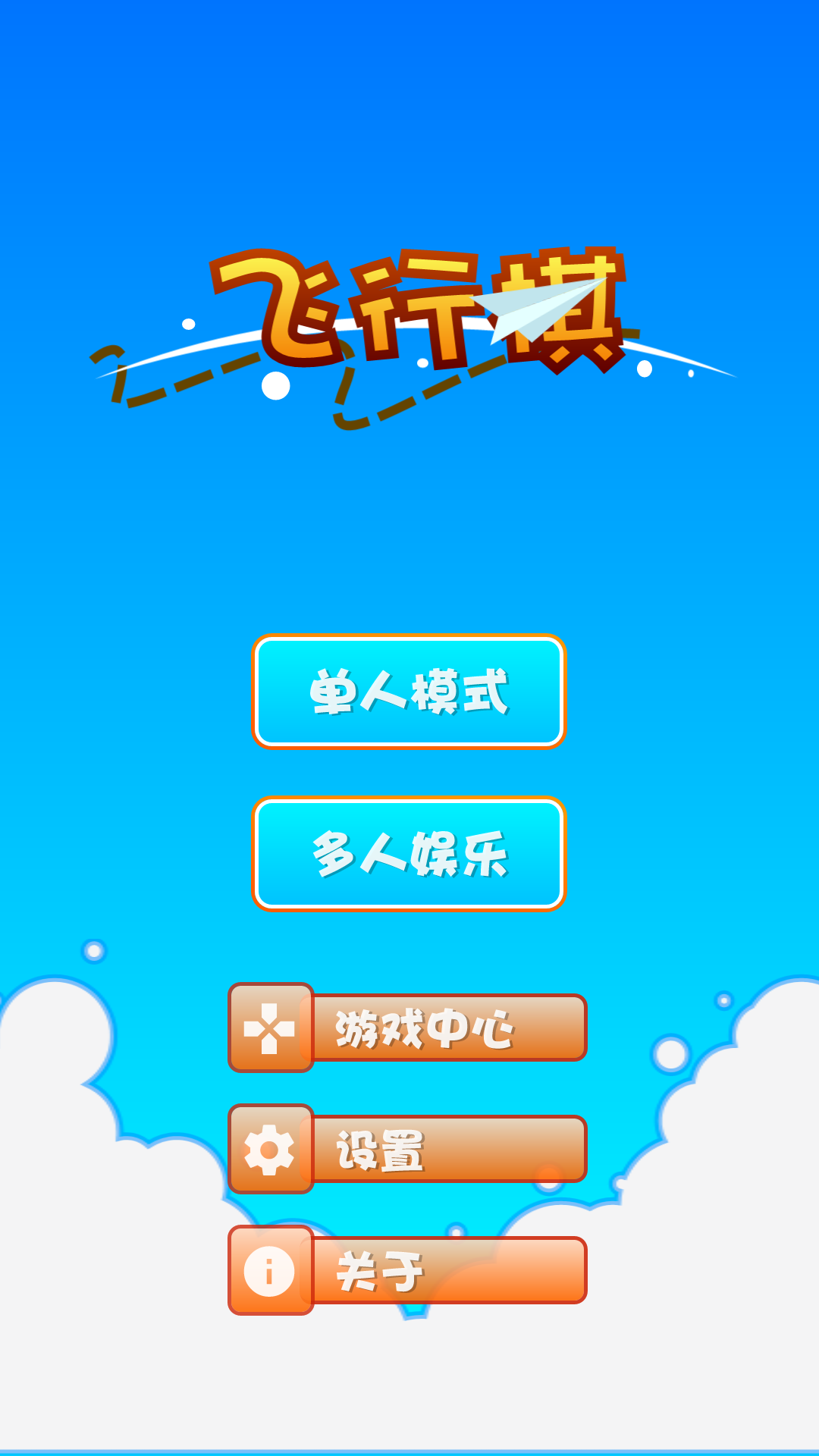This screenshot has height=1456, width=819.
Task: Open 设置 settings
Action: click(408, 1150)
